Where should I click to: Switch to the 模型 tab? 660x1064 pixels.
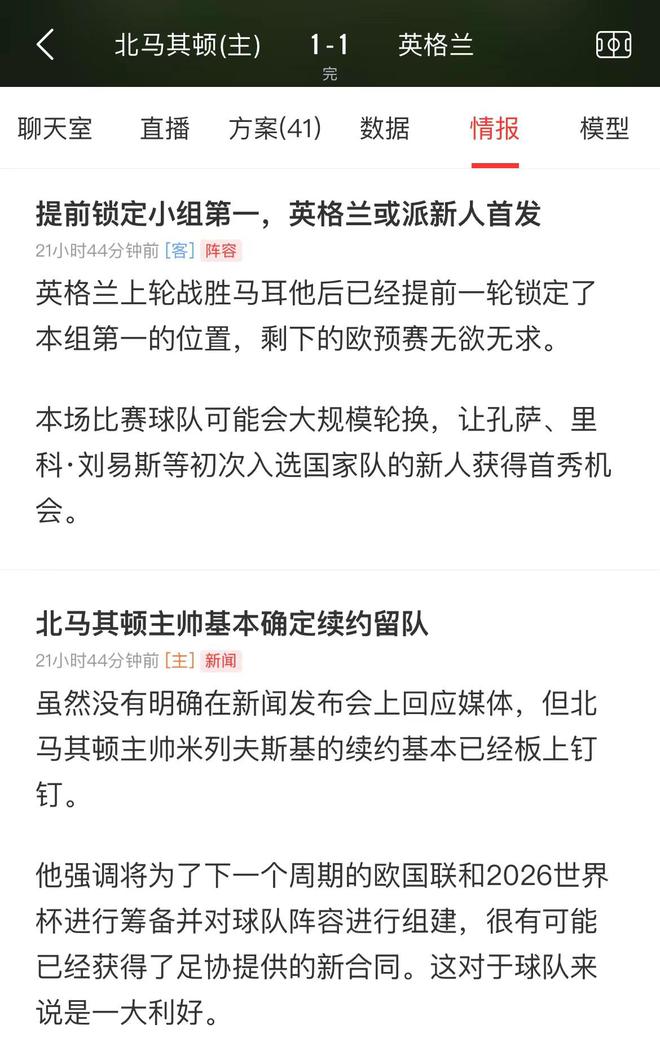[605, 128]
